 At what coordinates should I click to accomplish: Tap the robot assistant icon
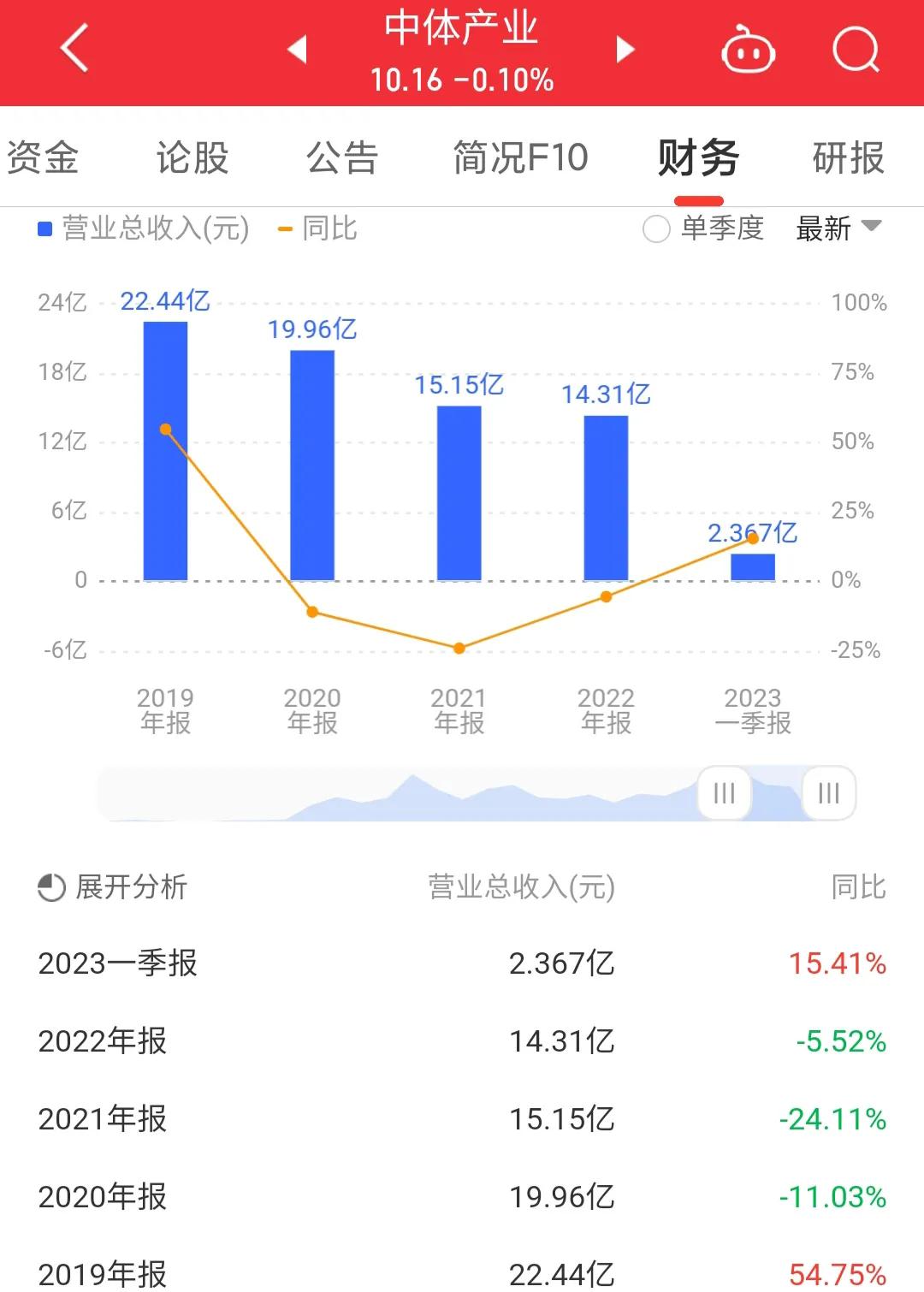click(x=749, y=49)
